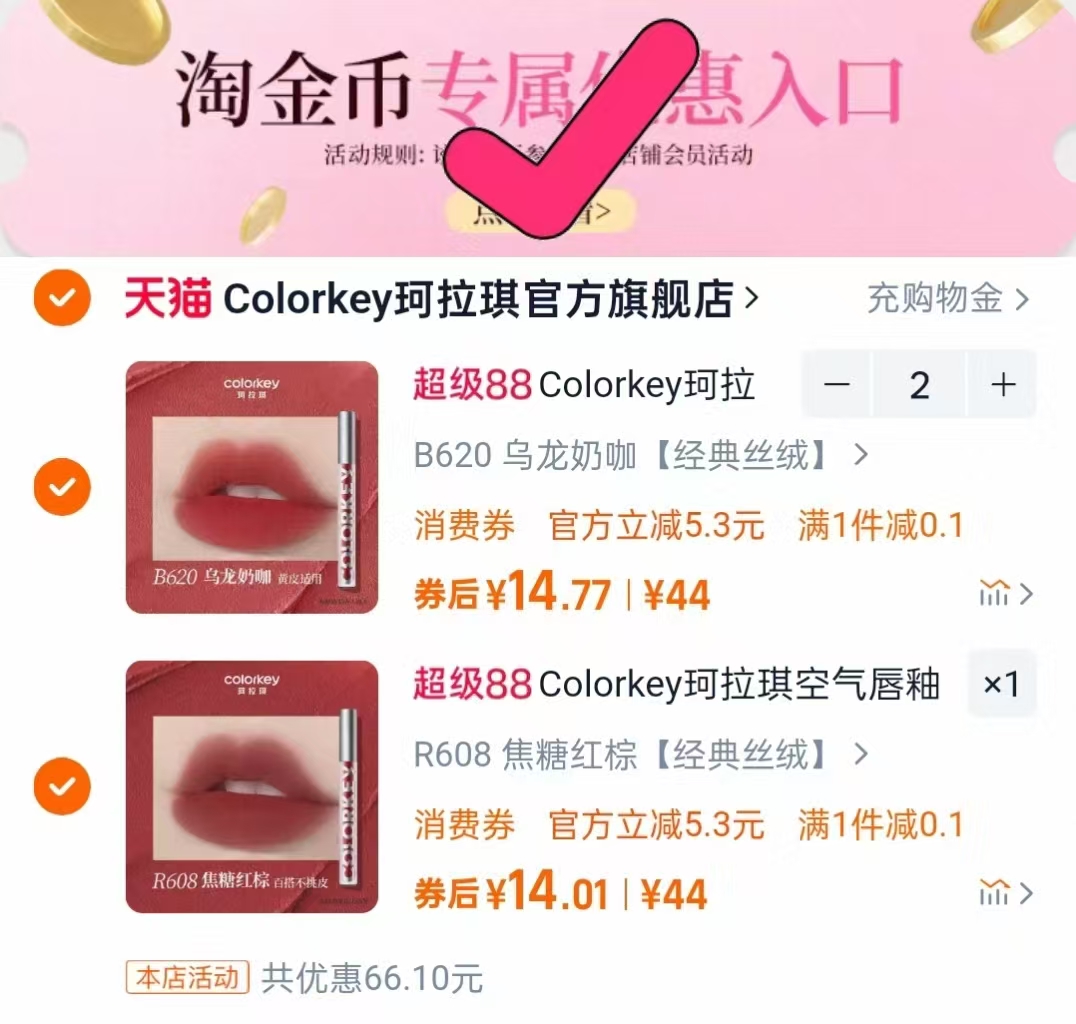1076x1024 pixels.
Task: Deselect the R608 焦糖红棕 item checkbox
Action: (62, 786)
